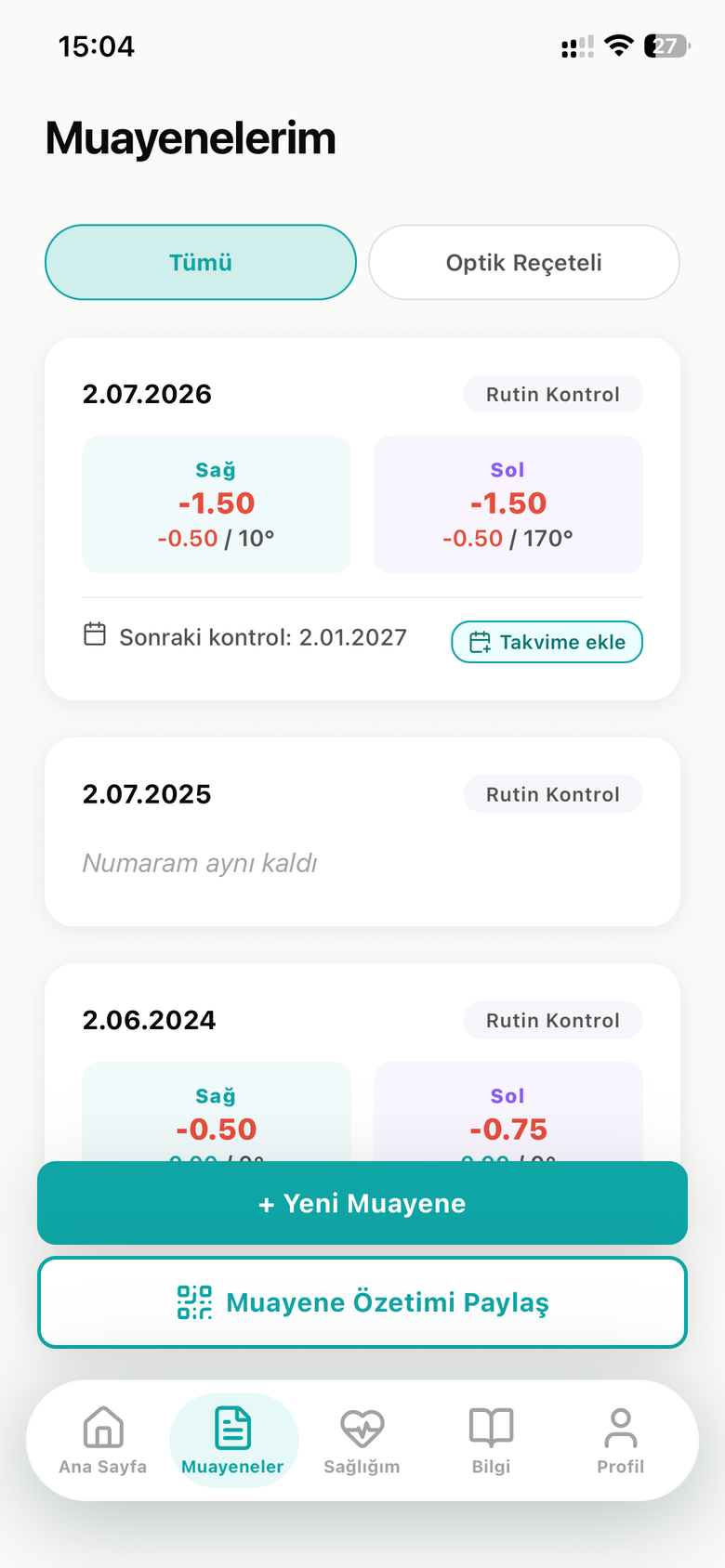The height and width of the screenshot is (1568, 725).
Task: Open the 2.07.2025 examination card
Action: (x=362, y=831)
